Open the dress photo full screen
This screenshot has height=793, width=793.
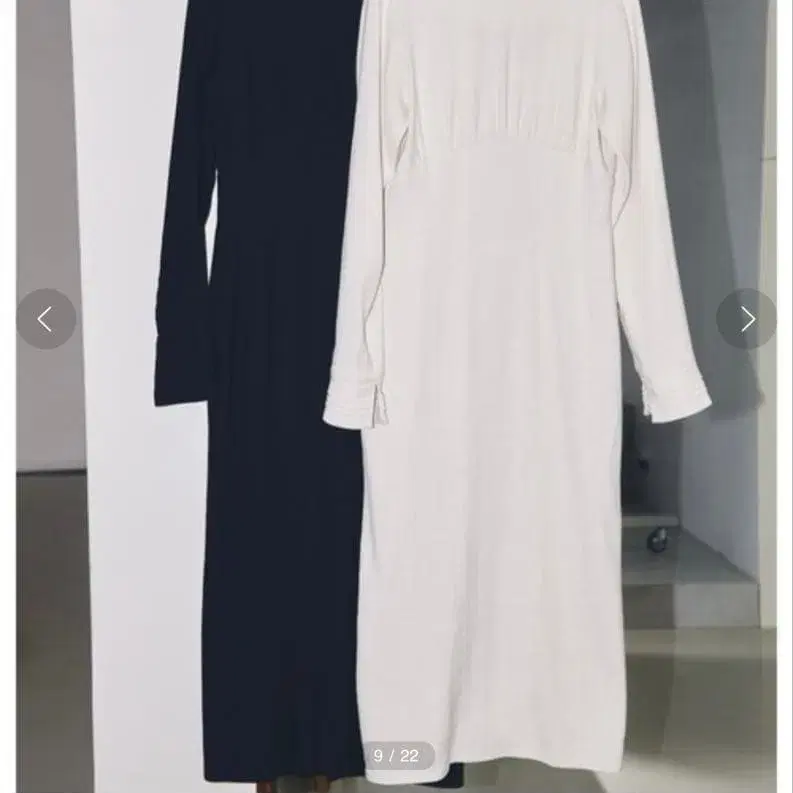[396, 396]
